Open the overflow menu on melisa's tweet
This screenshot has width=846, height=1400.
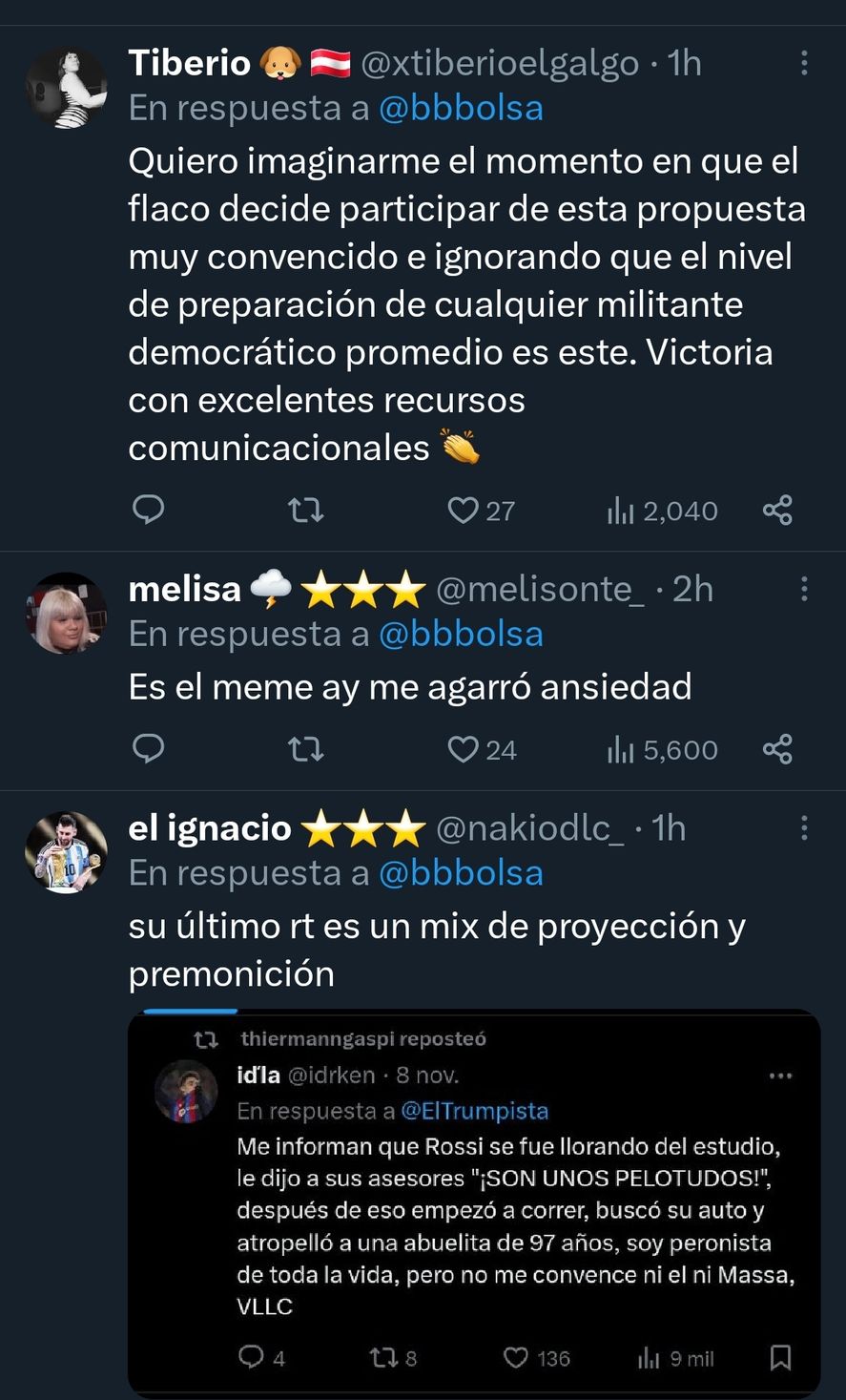[804, 589]
